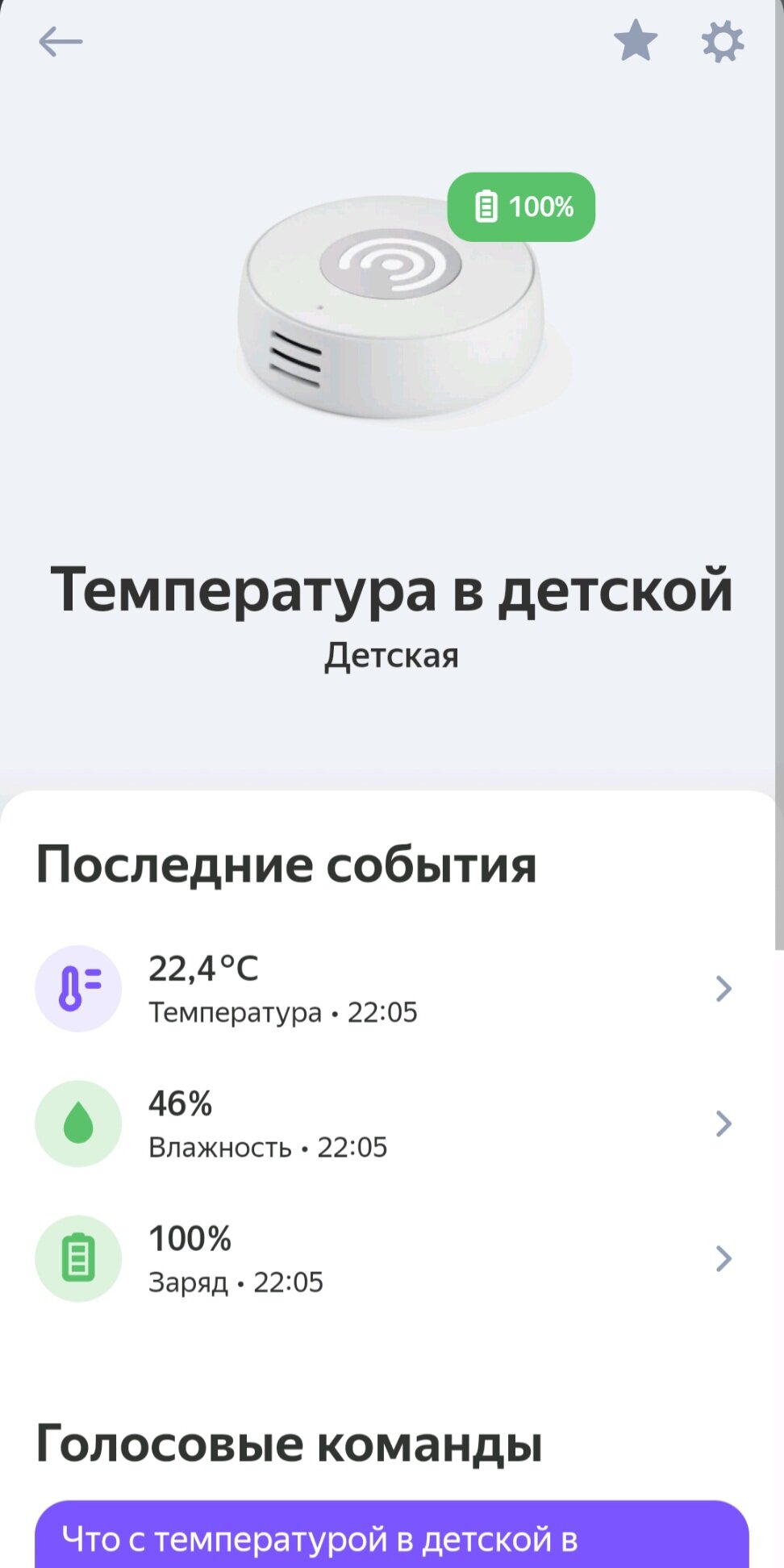Go back using the arrow icon
Image resolution: width=784 pixels, height=1568 pixels.
[60, 42]
